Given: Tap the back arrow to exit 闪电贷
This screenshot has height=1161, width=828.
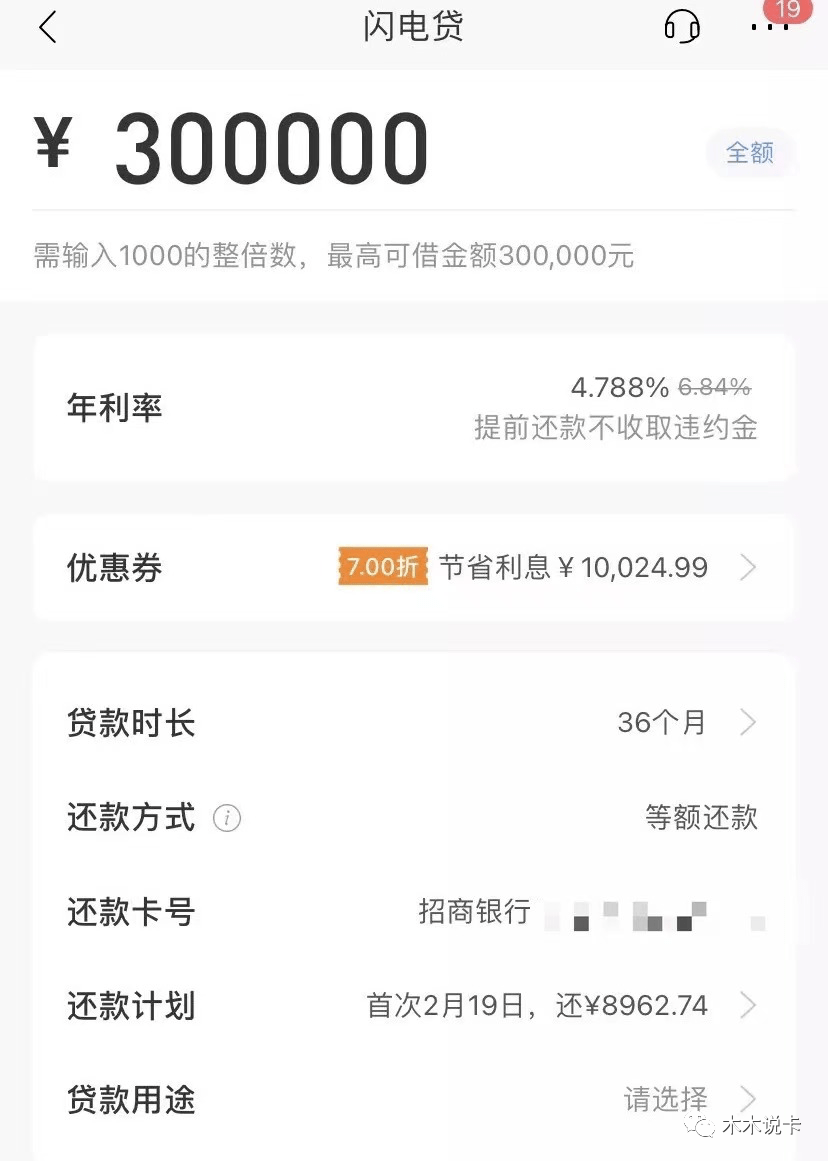Looking at the screenshot, I should coord(48,27).
